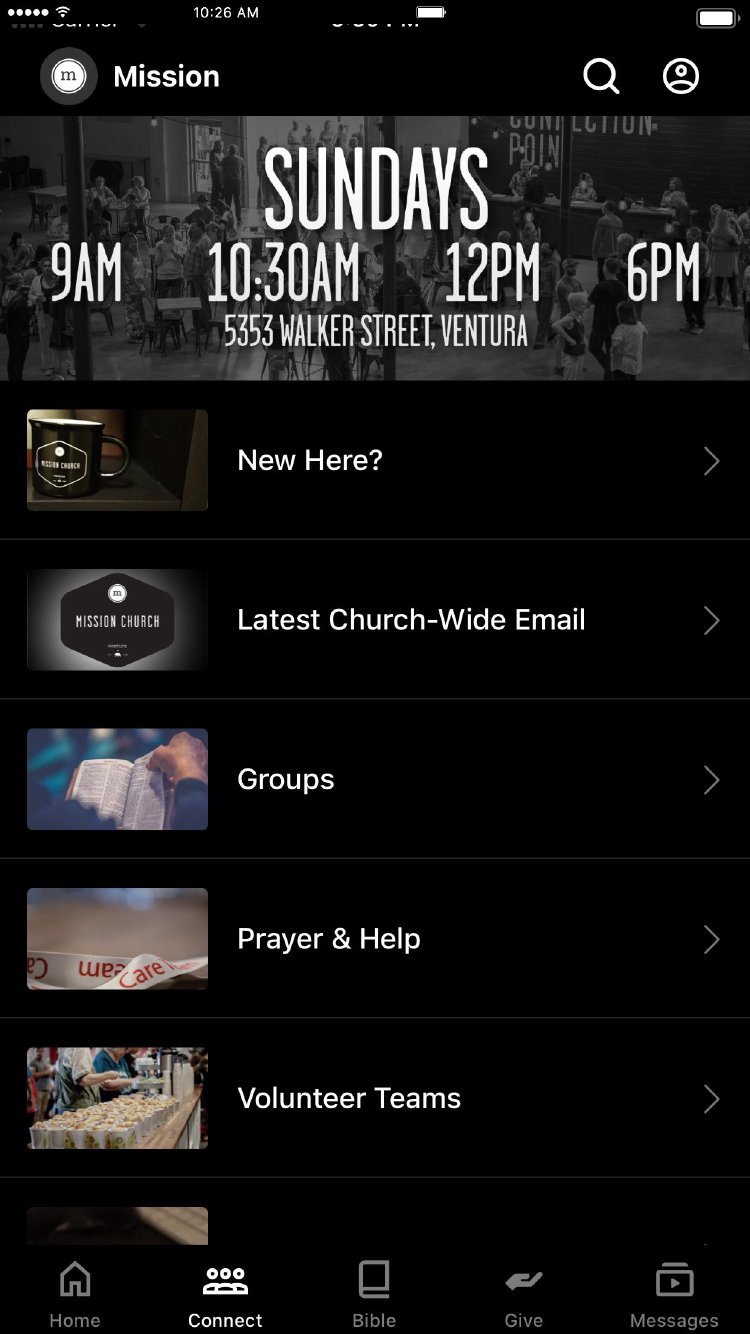Open the Groups row
Screen dimensions: 750x1334
click(x=375, y=779)
